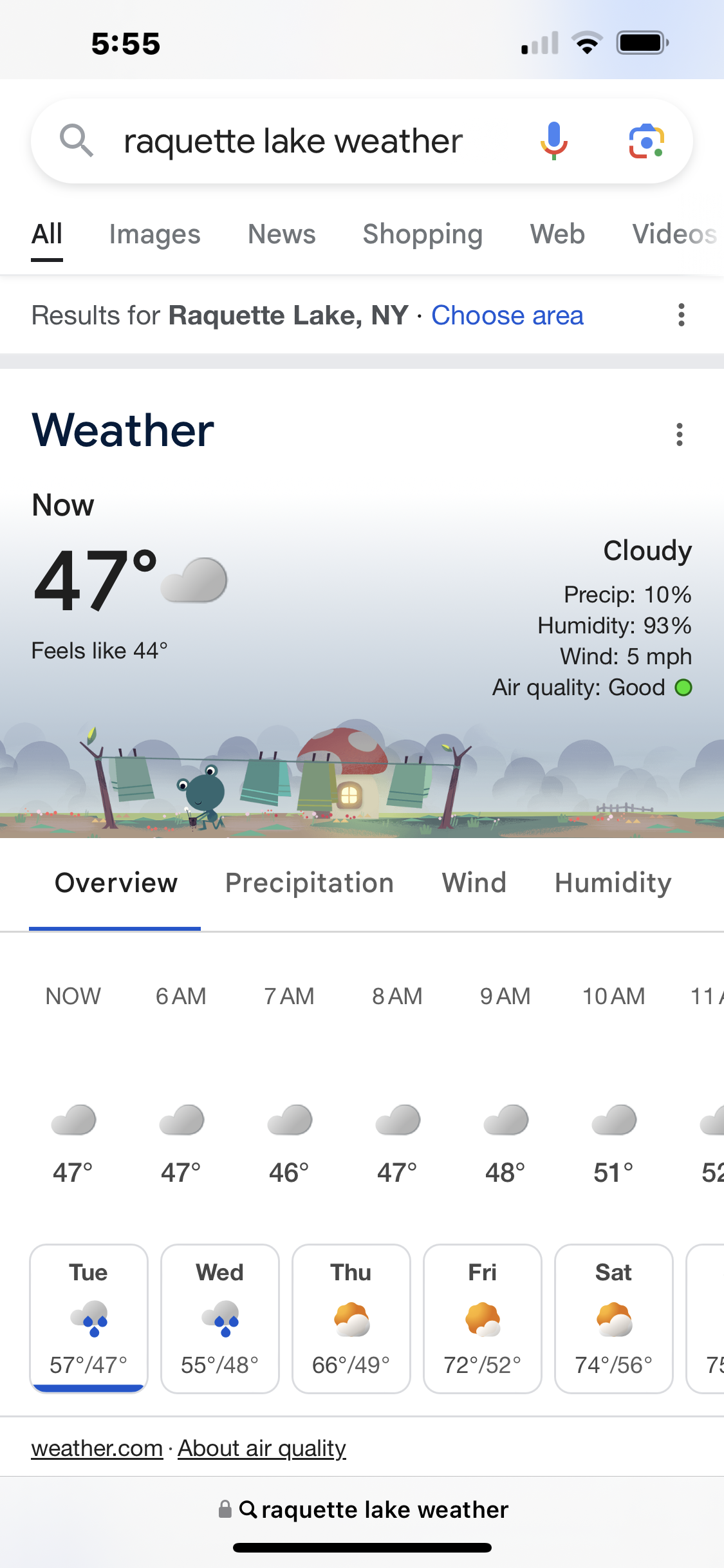The height and width of the screenshot is (1568, 724).
Task: Switch to the Shopping tab
Action: (423, 234)
